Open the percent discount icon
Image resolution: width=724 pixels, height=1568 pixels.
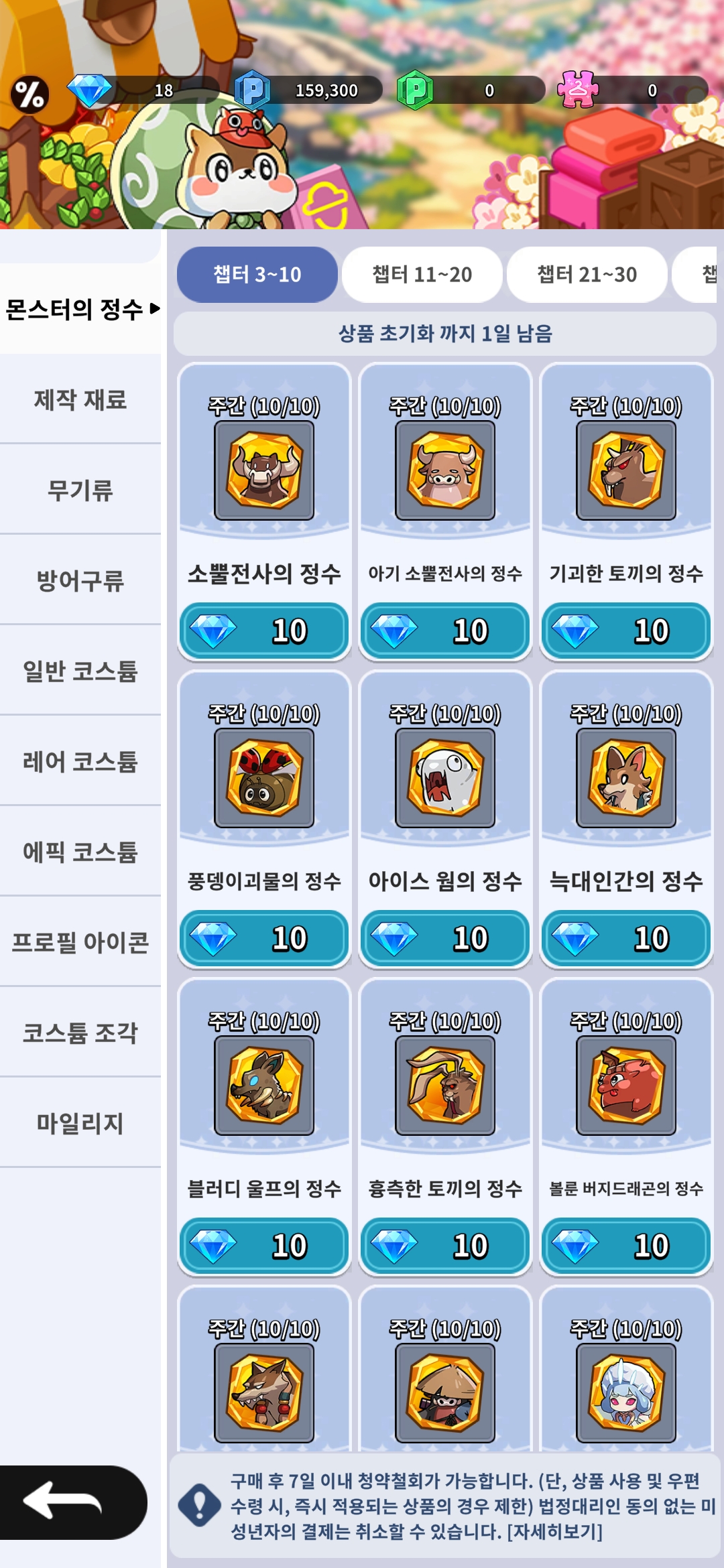click(29, 94)
